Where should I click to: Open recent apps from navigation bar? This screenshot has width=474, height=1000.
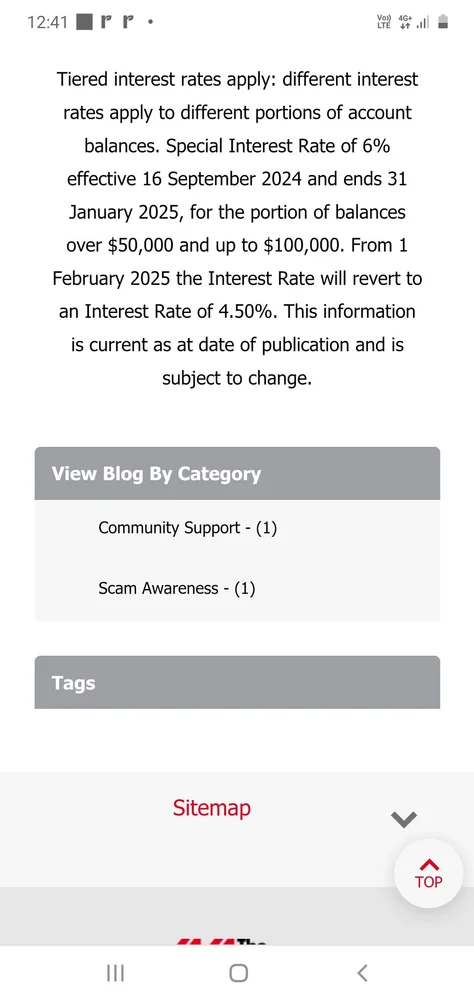pos(115,973)
